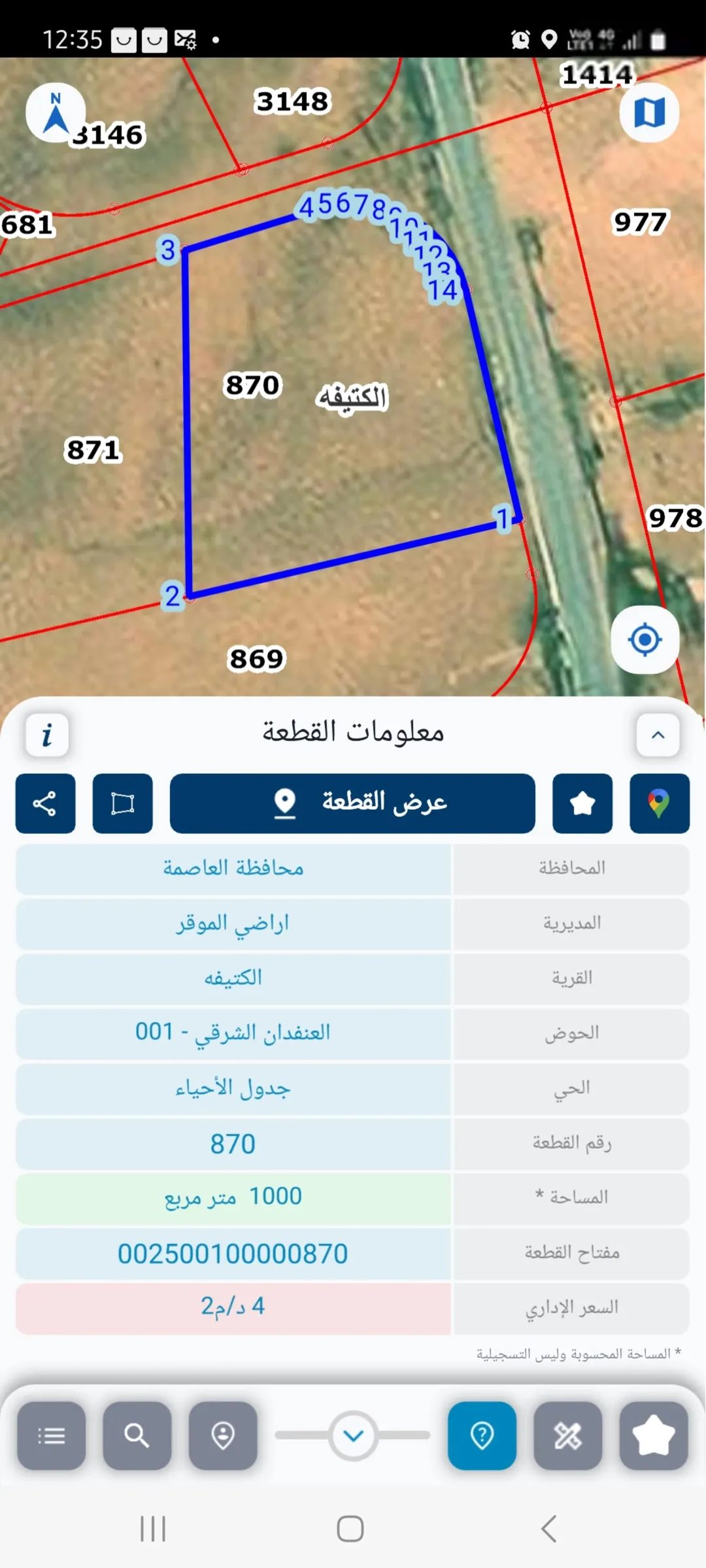
Task: Tap the down chevron handle
Action: [x=353, y=1435]
